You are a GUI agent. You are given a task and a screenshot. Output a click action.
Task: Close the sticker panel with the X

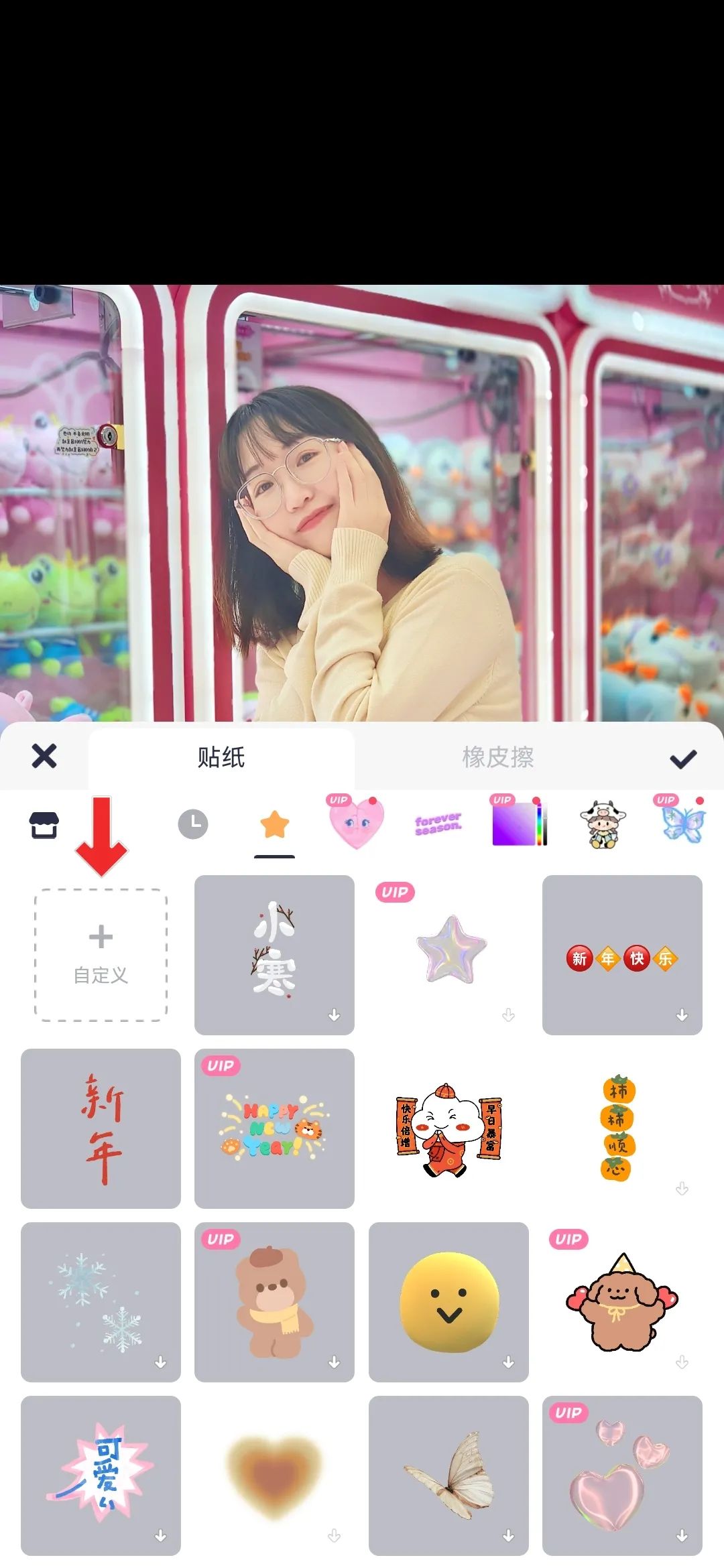[x=44, y=757]
